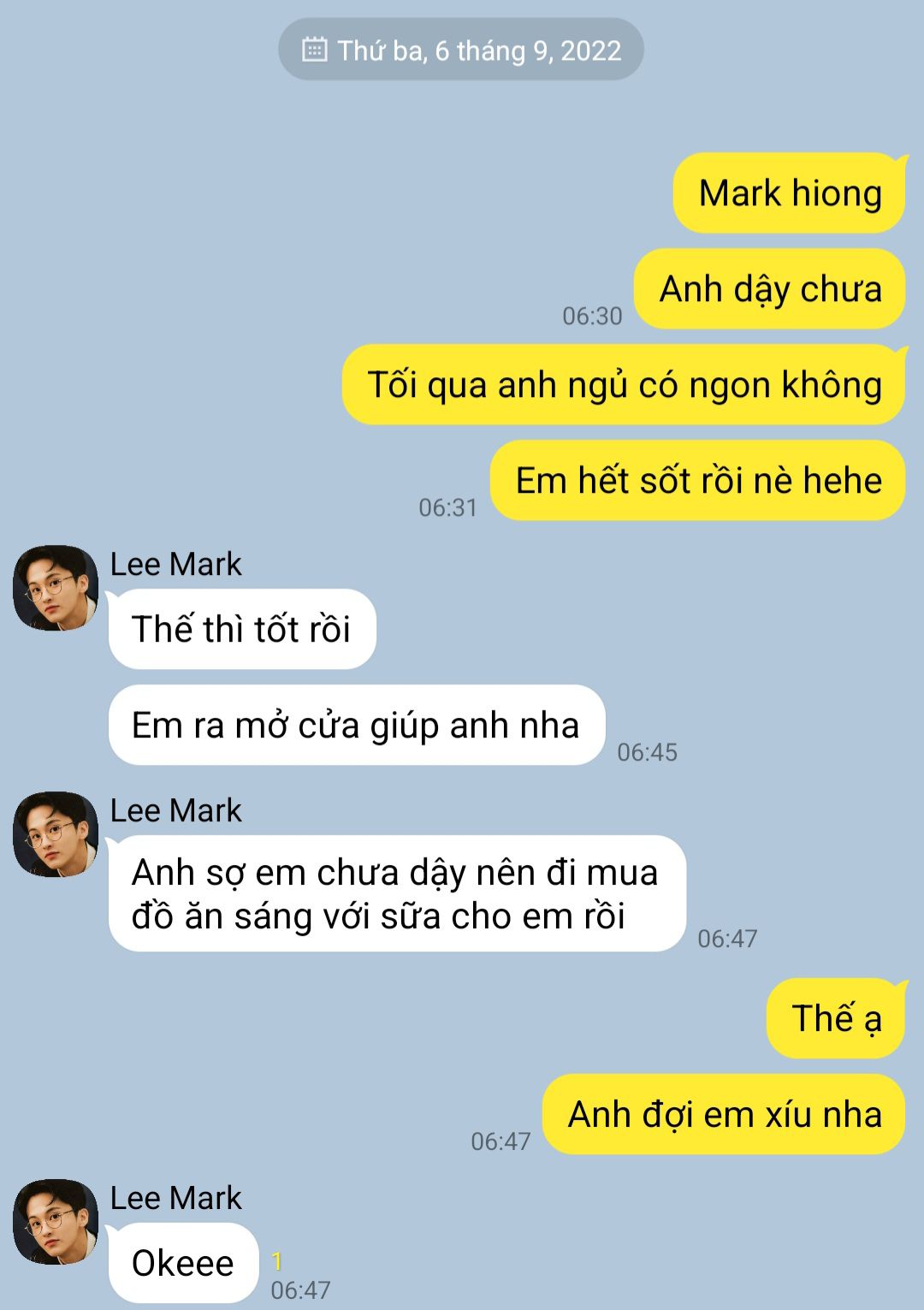Tap Lee Mark's profile picture beside "Anh sợ em" message
The image size is (924, 1310).
[x=56, y=833]
